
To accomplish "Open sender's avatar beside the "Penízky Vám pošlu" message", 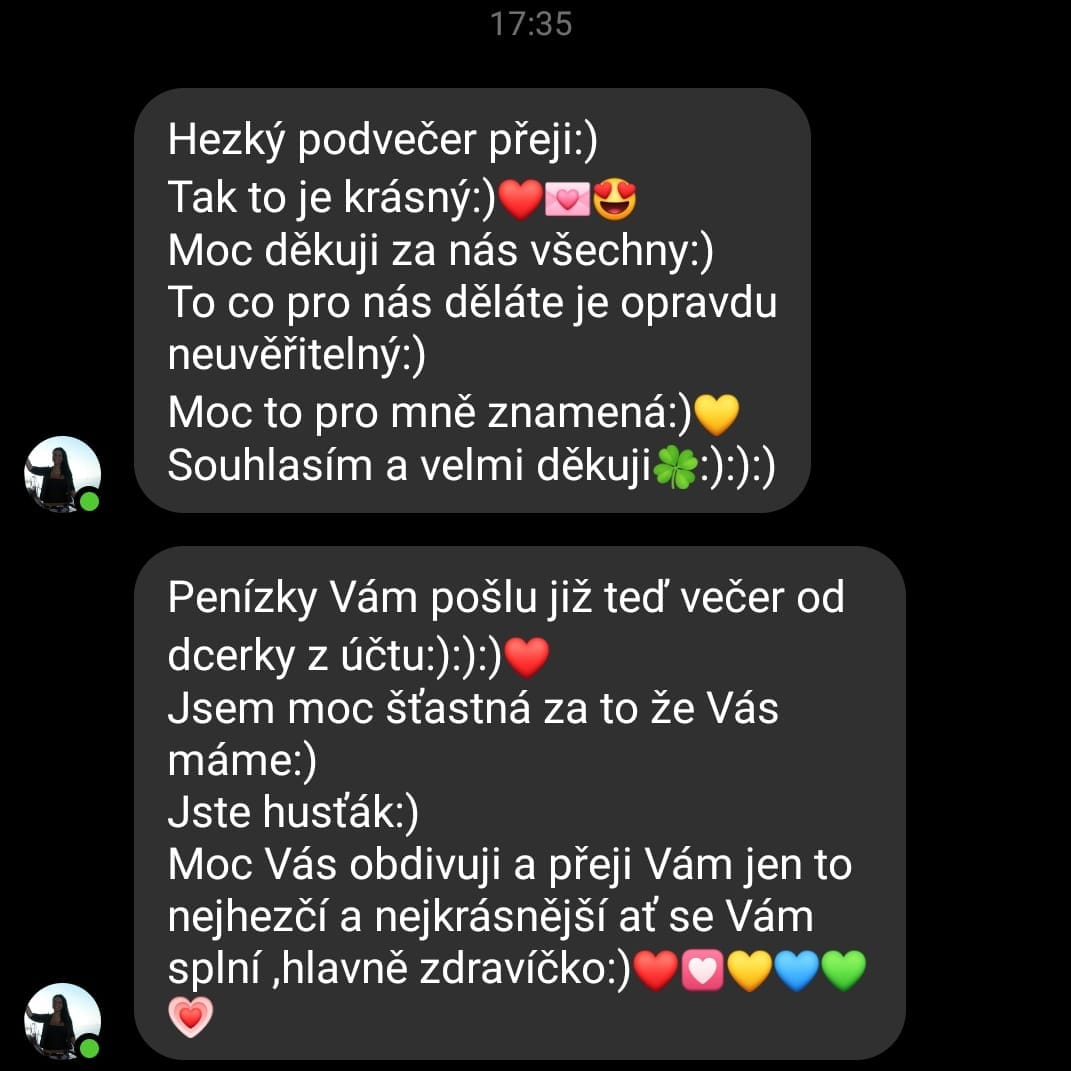I will tap(62, 1021).
